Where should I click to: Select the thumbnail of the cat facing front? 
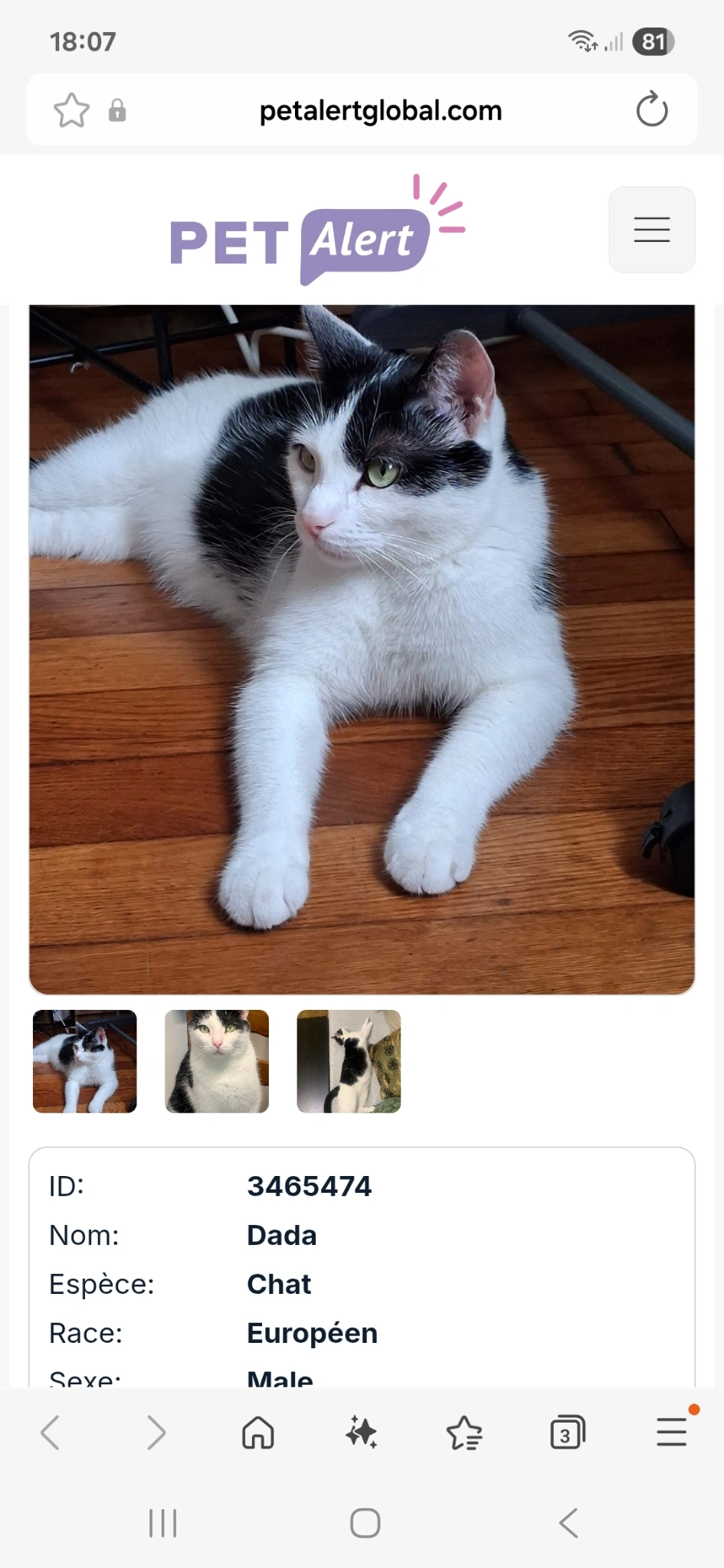coord(217,1061)
